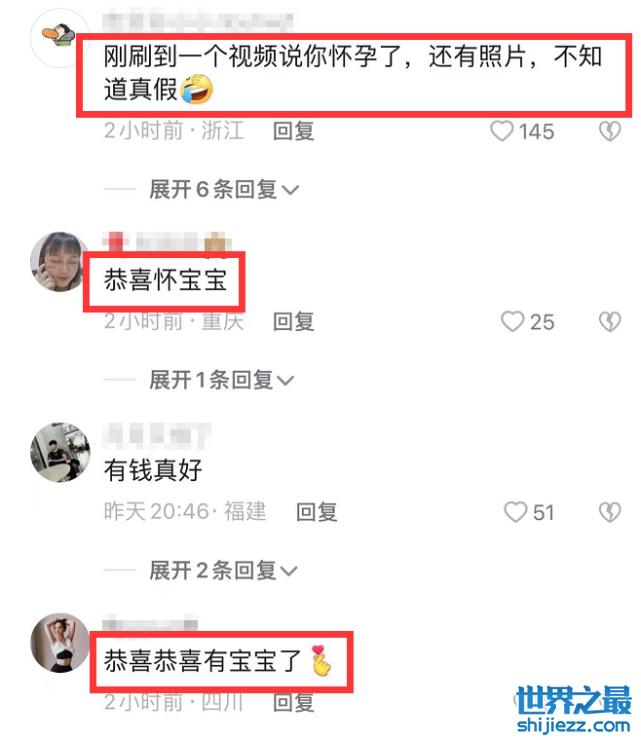Like the 恭喜怀宝宝 comment
Viewport: 641px width, 740px height.
click(513, 321)
